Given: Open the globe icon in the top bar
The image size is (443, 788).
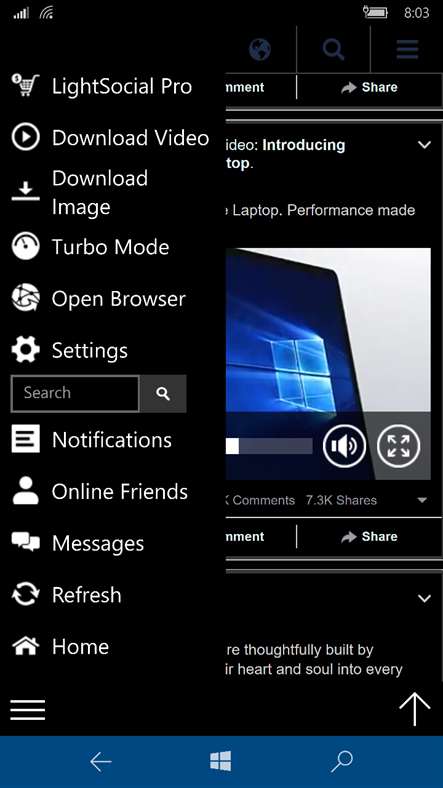Looking at the screenshot, I should (x=260, y=50).
